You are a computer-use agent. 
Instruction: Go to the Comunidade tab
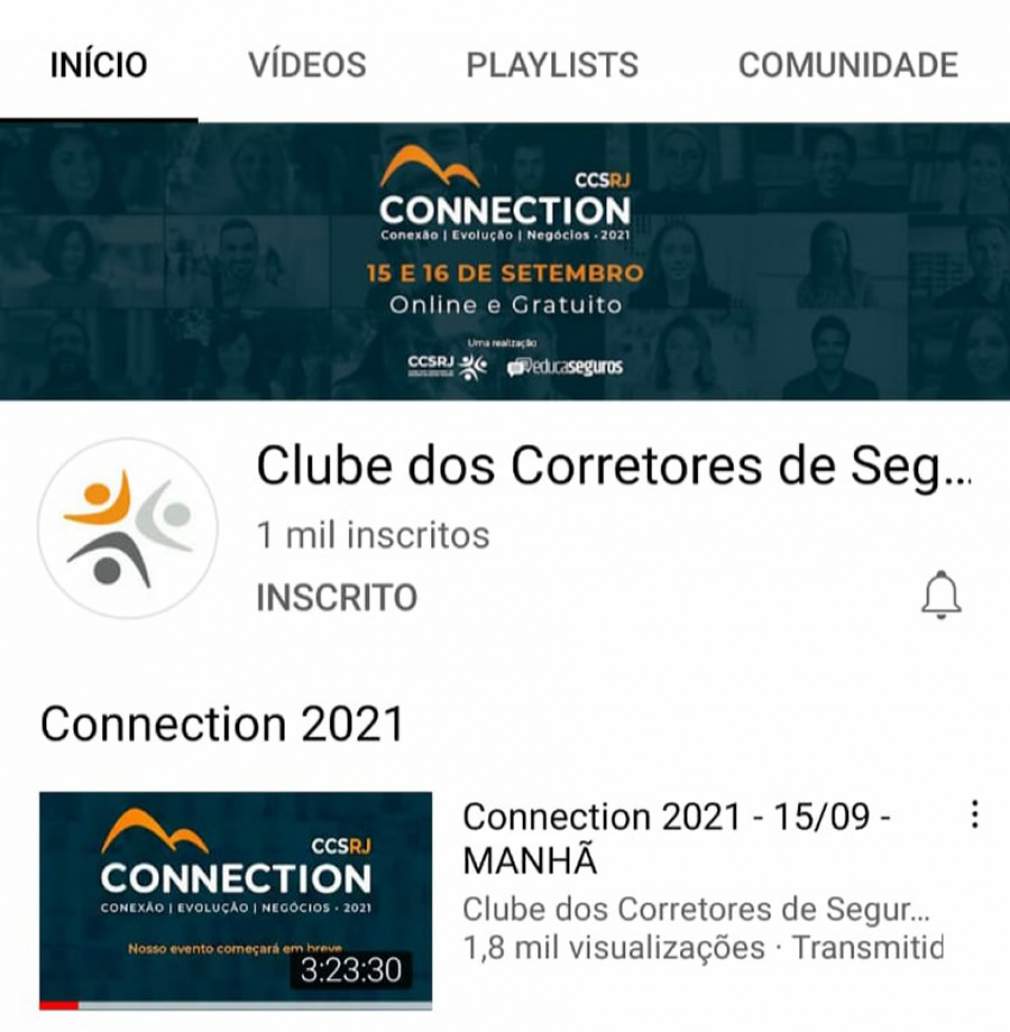[x=848, y=65]
